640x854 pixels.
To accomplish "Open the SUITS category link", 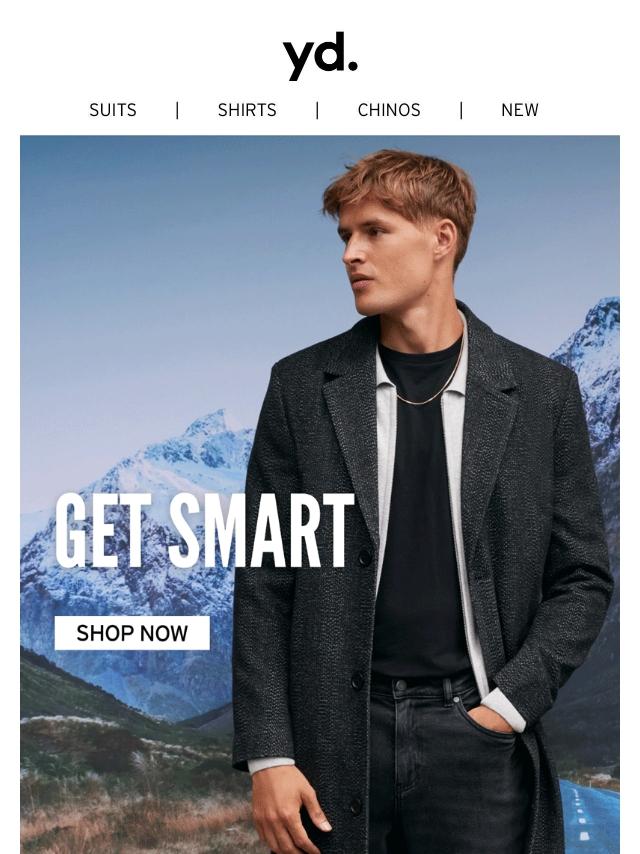I will click(113, 110).
